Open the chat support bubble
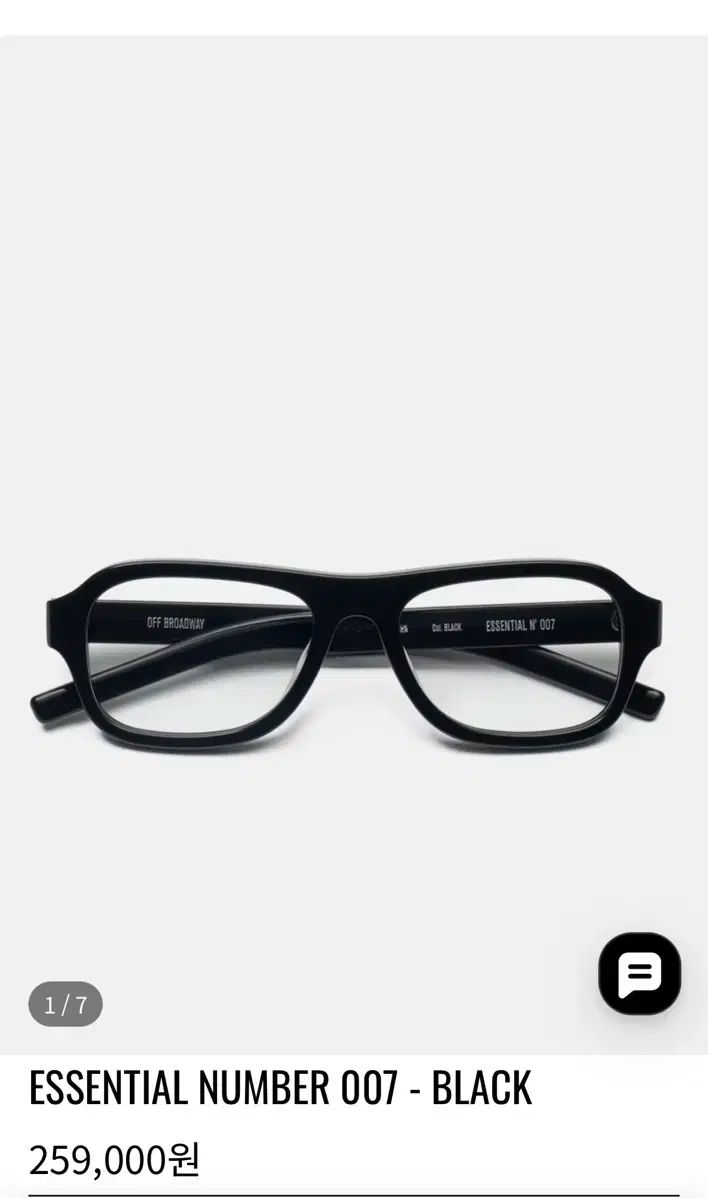This screenshot has height=1200, width=708. 640,973
